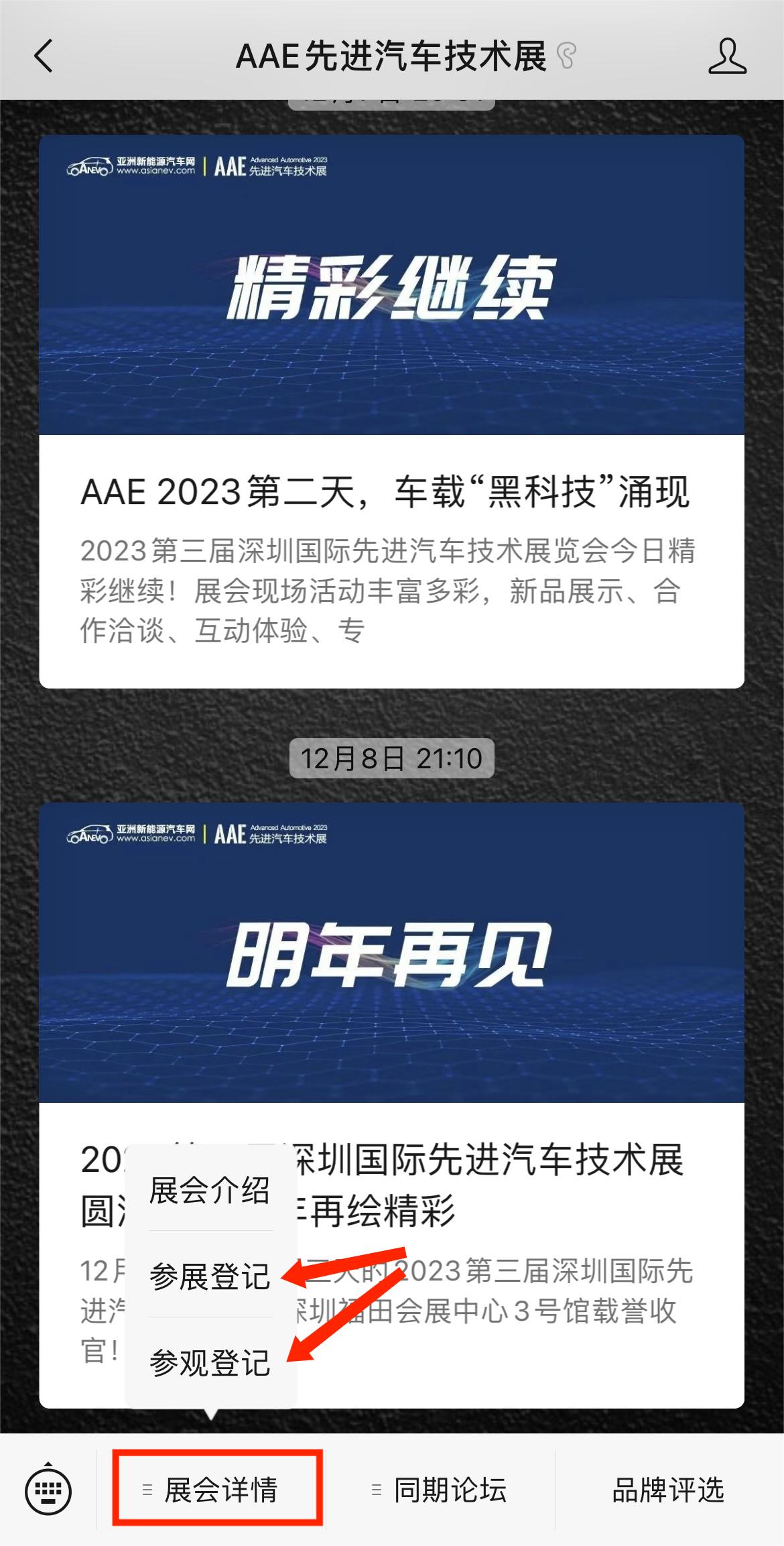The image size is (784, 1546).
Task: Open 品牌评选 in the bottom bar
Action: tap(668, 1491)
